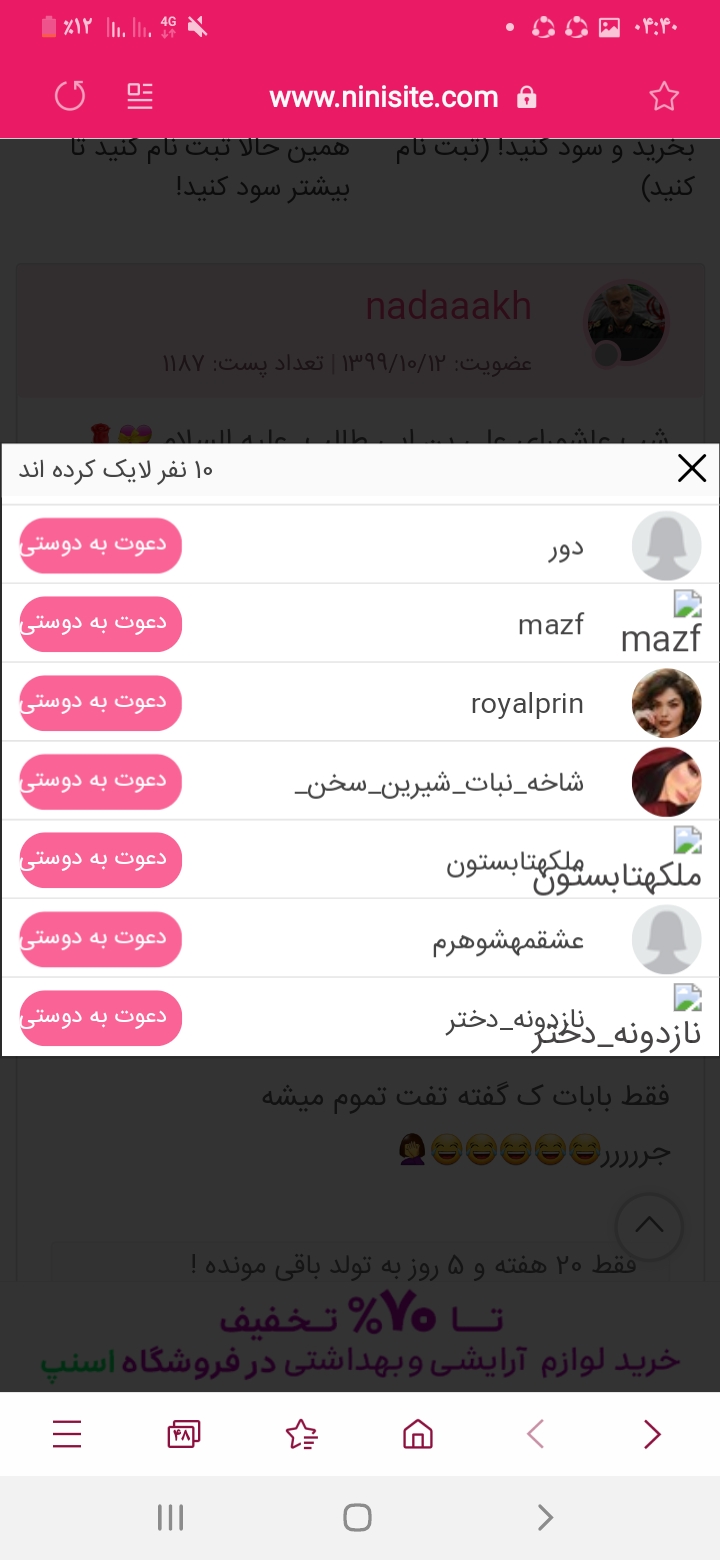
Task: Go to the next page in browser
Action: [652, 1435]
